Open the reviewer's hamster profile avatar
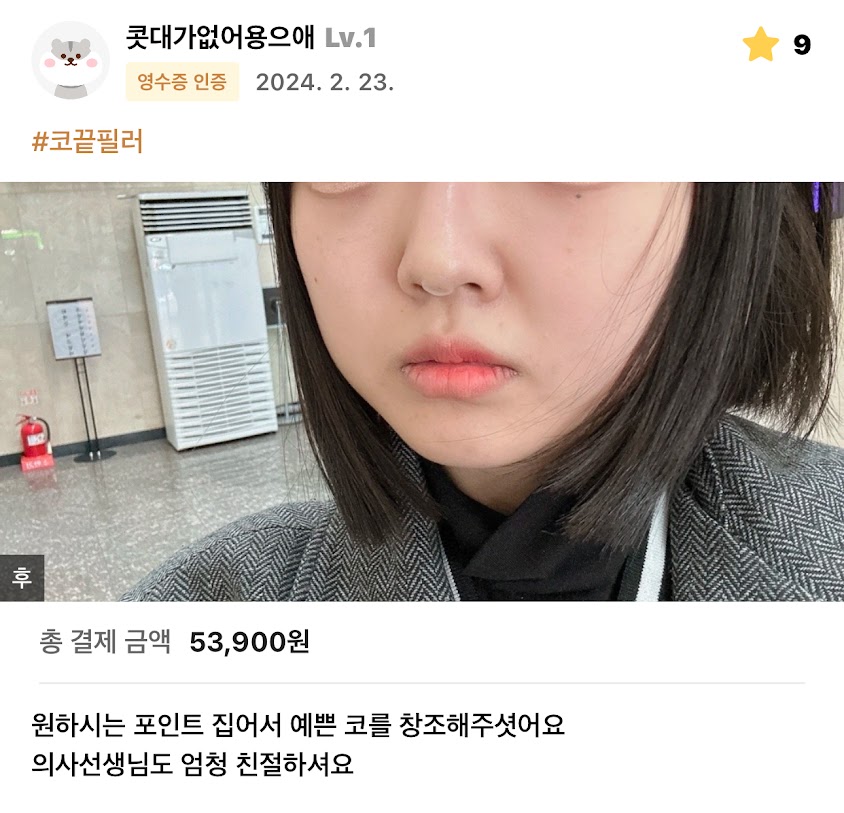 click(70, 60)
